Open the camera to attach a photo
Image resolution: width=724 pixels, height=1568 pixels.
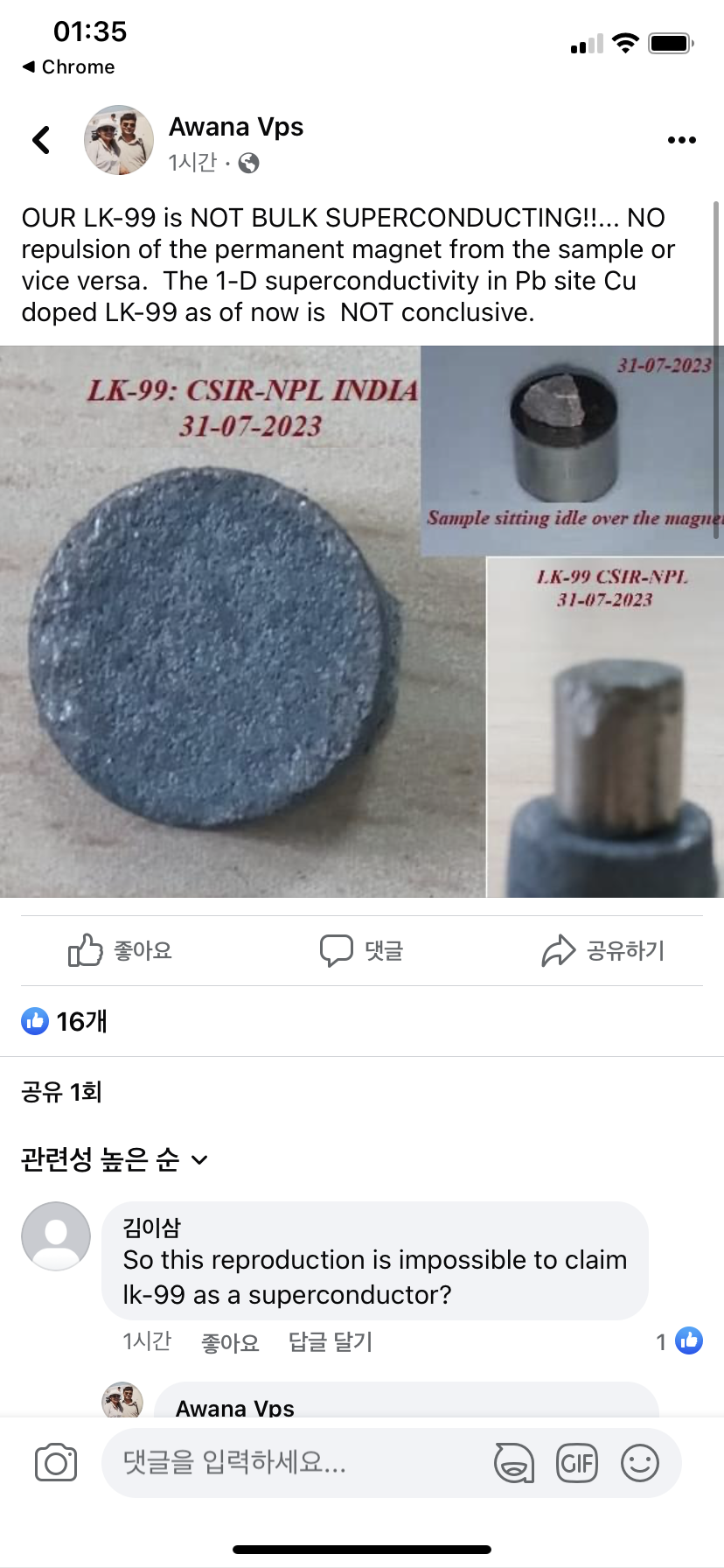tap(56, 1463)
